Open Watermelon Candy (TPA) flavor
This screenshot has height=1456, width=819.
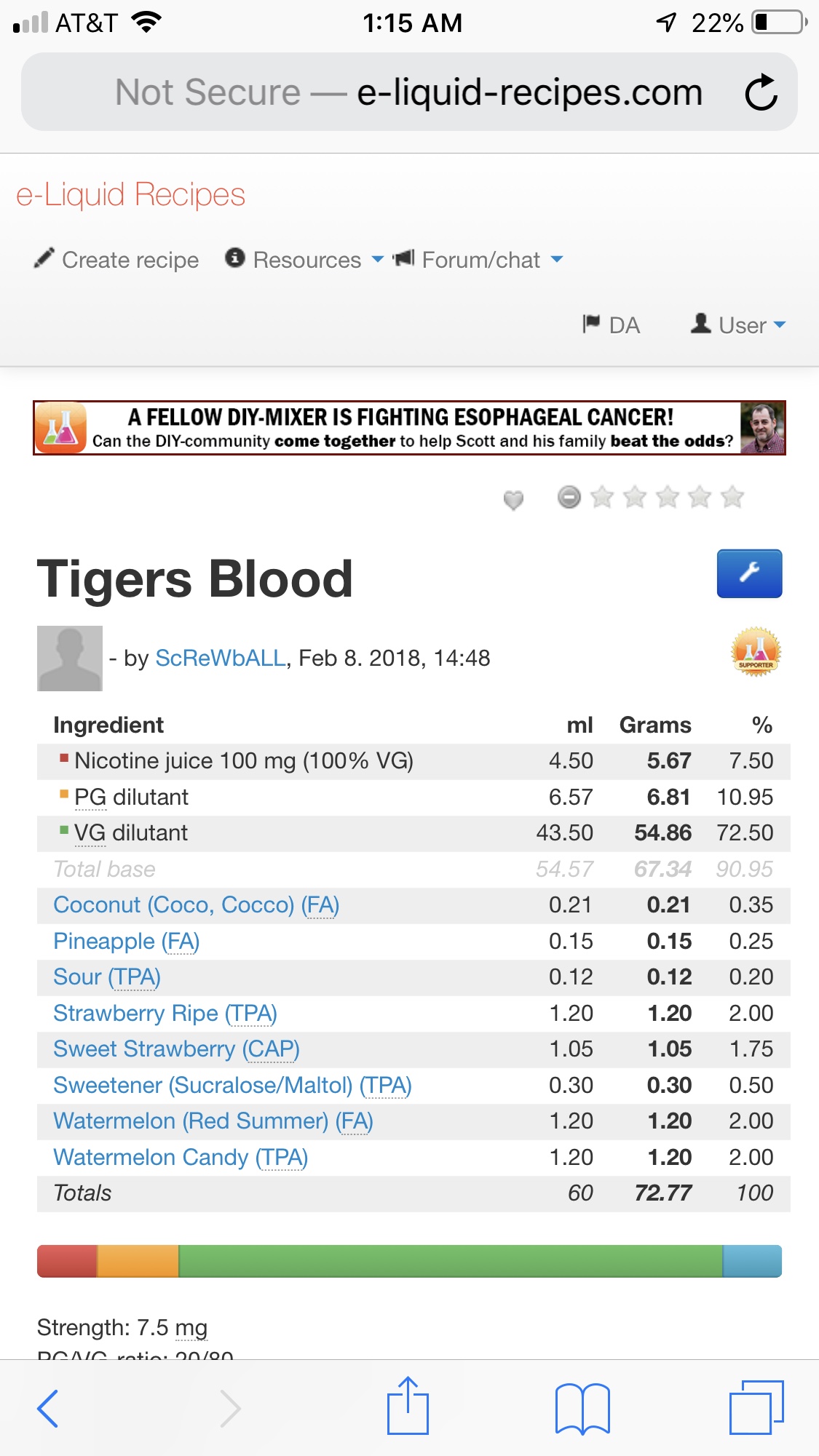[x=181, y=1158]
